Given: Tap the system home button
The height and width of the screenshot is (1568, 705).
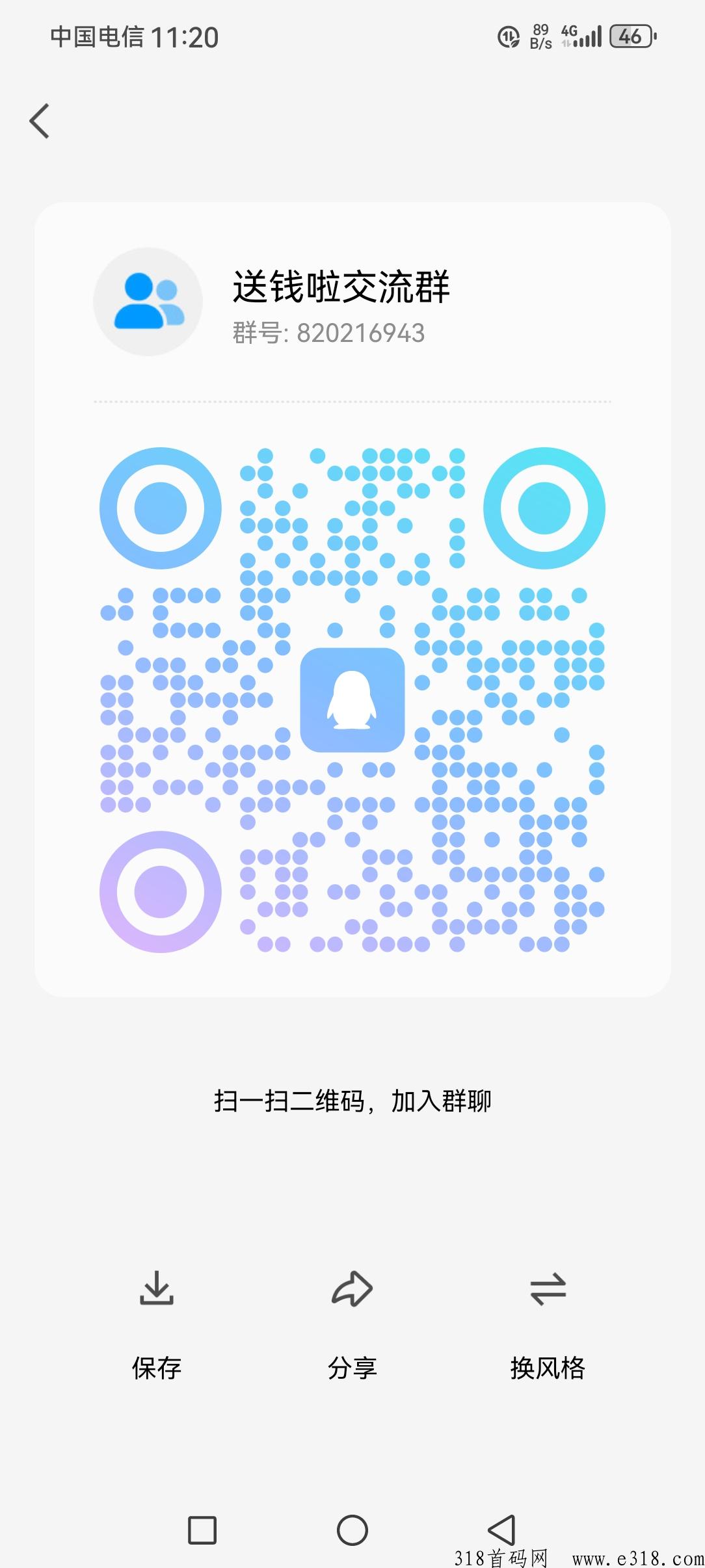Looking at the screenshot, I should (352, 1530).
